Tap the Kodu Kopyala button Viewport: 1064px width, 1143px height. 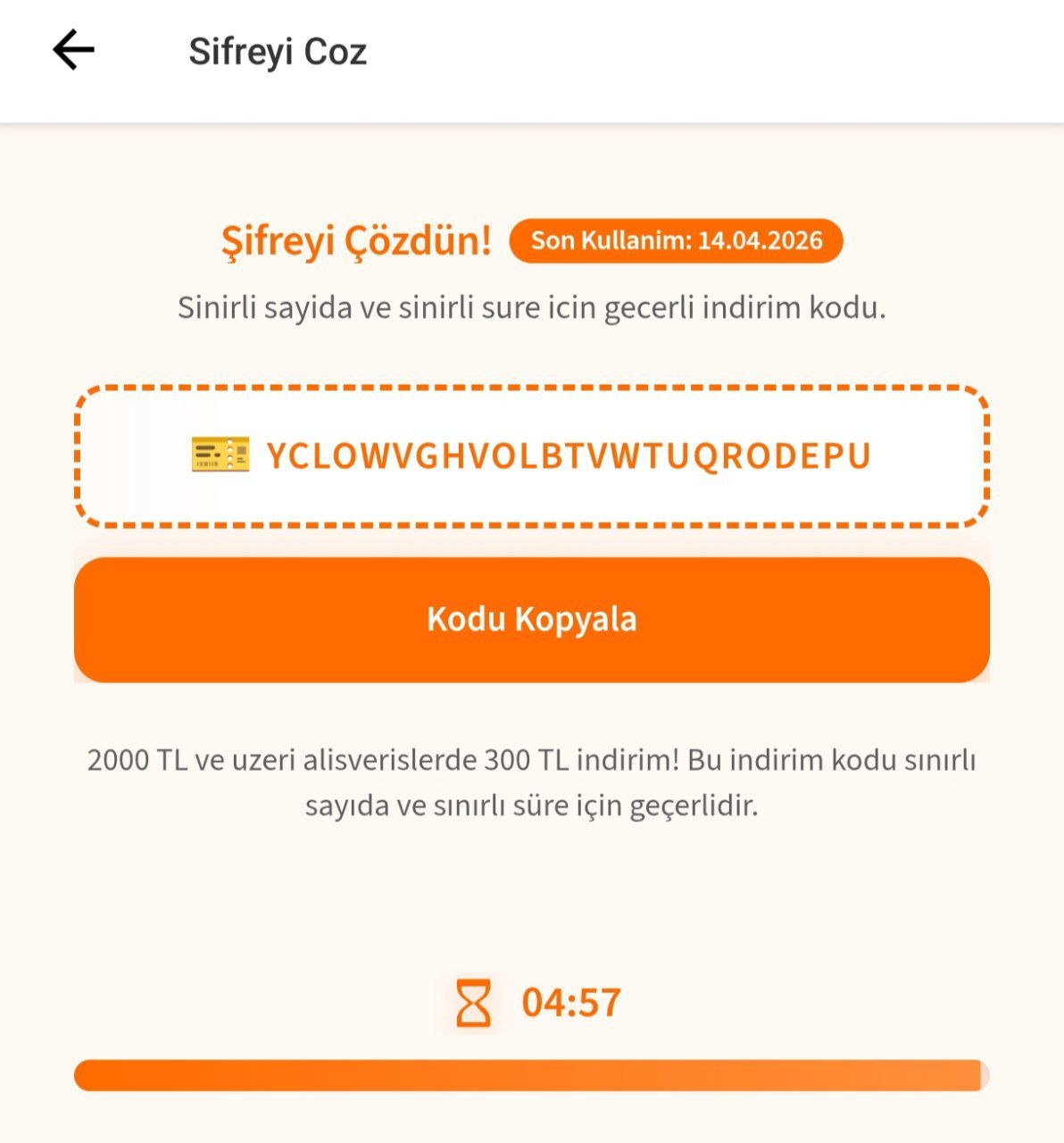[532, 620]
